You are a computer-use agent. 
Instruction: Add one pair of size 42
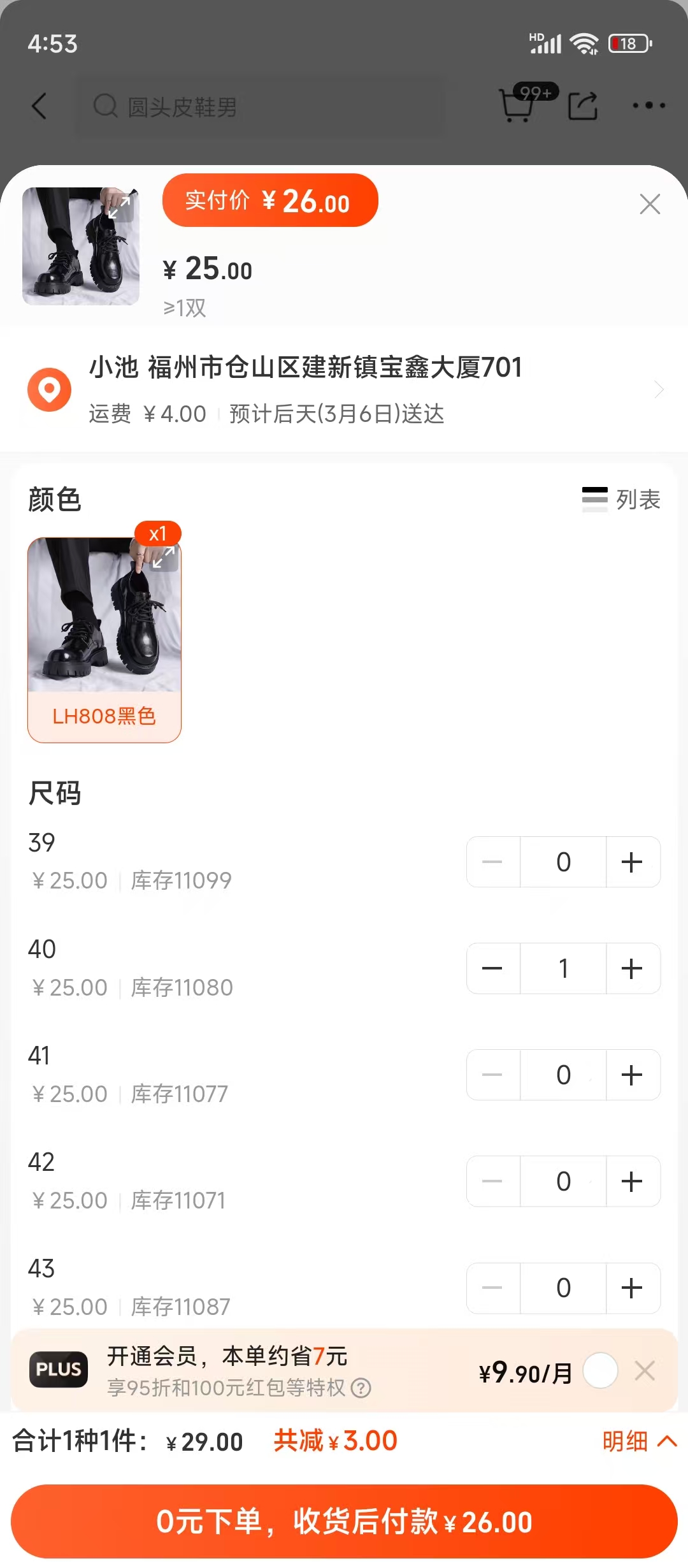coord(632,1181)
